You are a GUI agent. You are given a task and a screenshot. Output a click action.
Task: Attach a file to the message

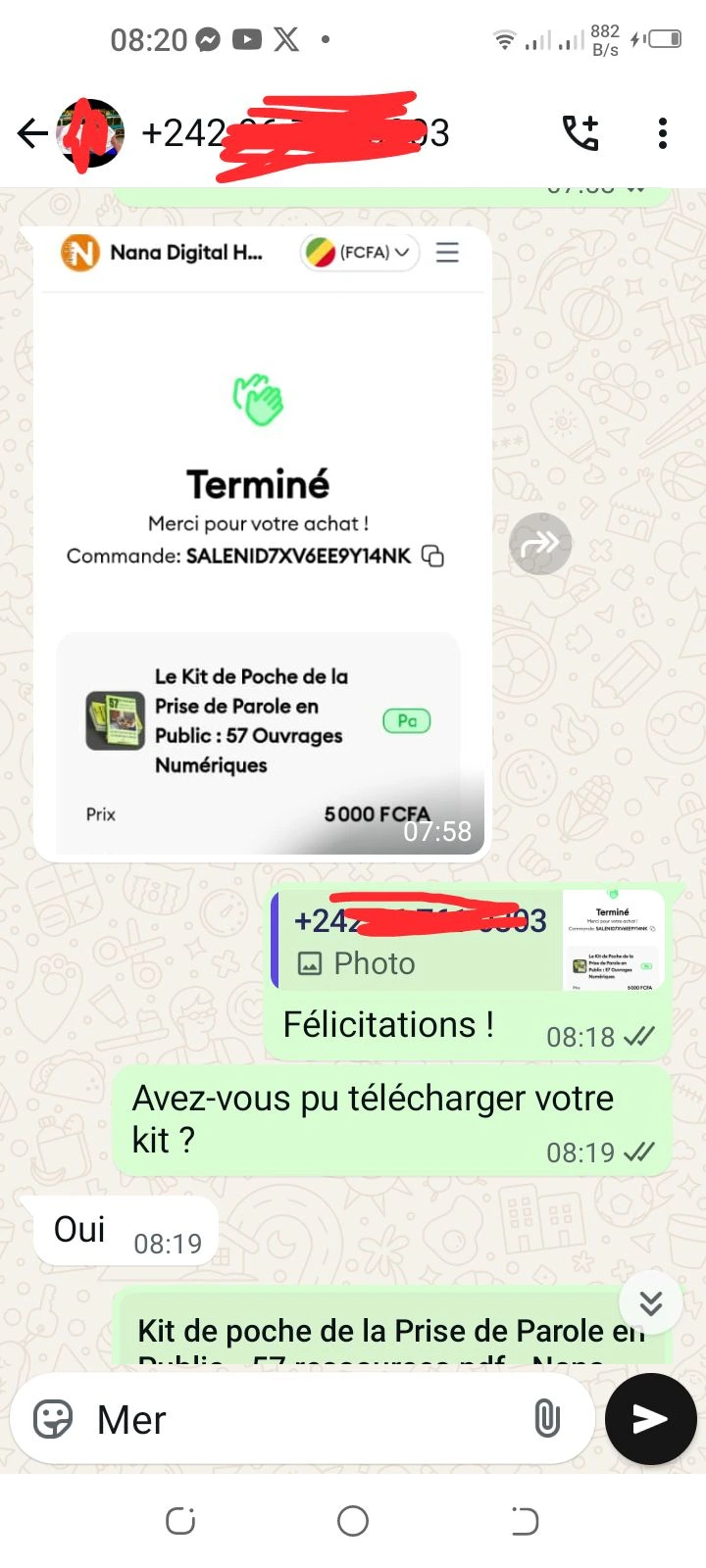(x=546, y=1419)
